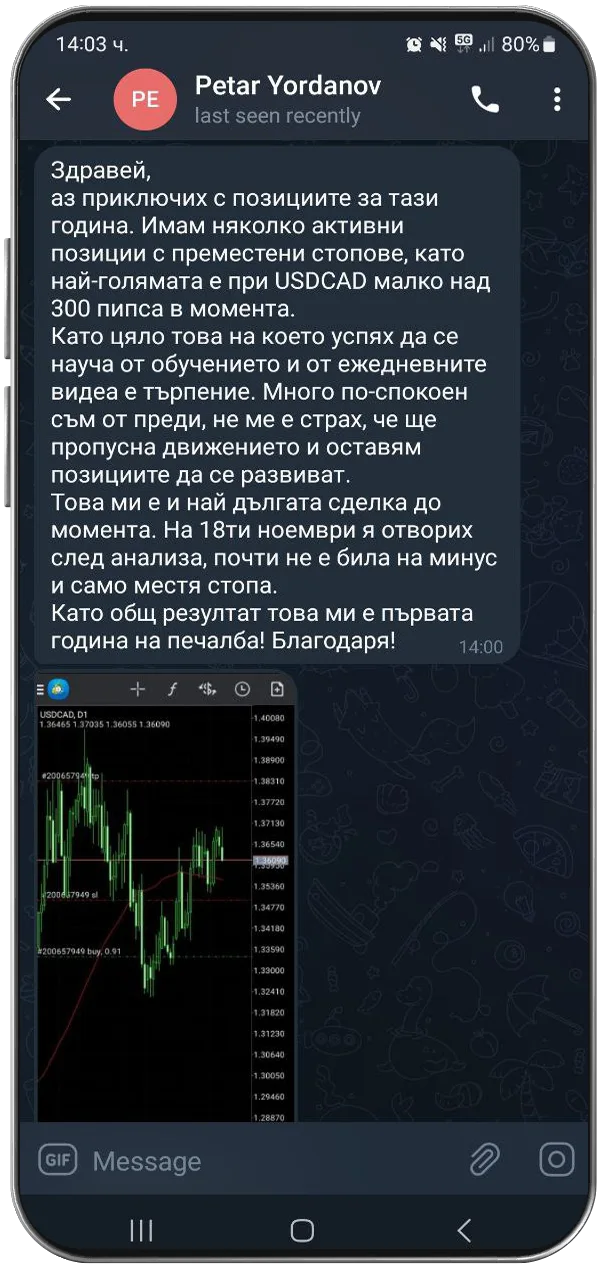Open the three-dot overflow menu
Screen dimensions: 600x1265
click(x=557, y=99)
